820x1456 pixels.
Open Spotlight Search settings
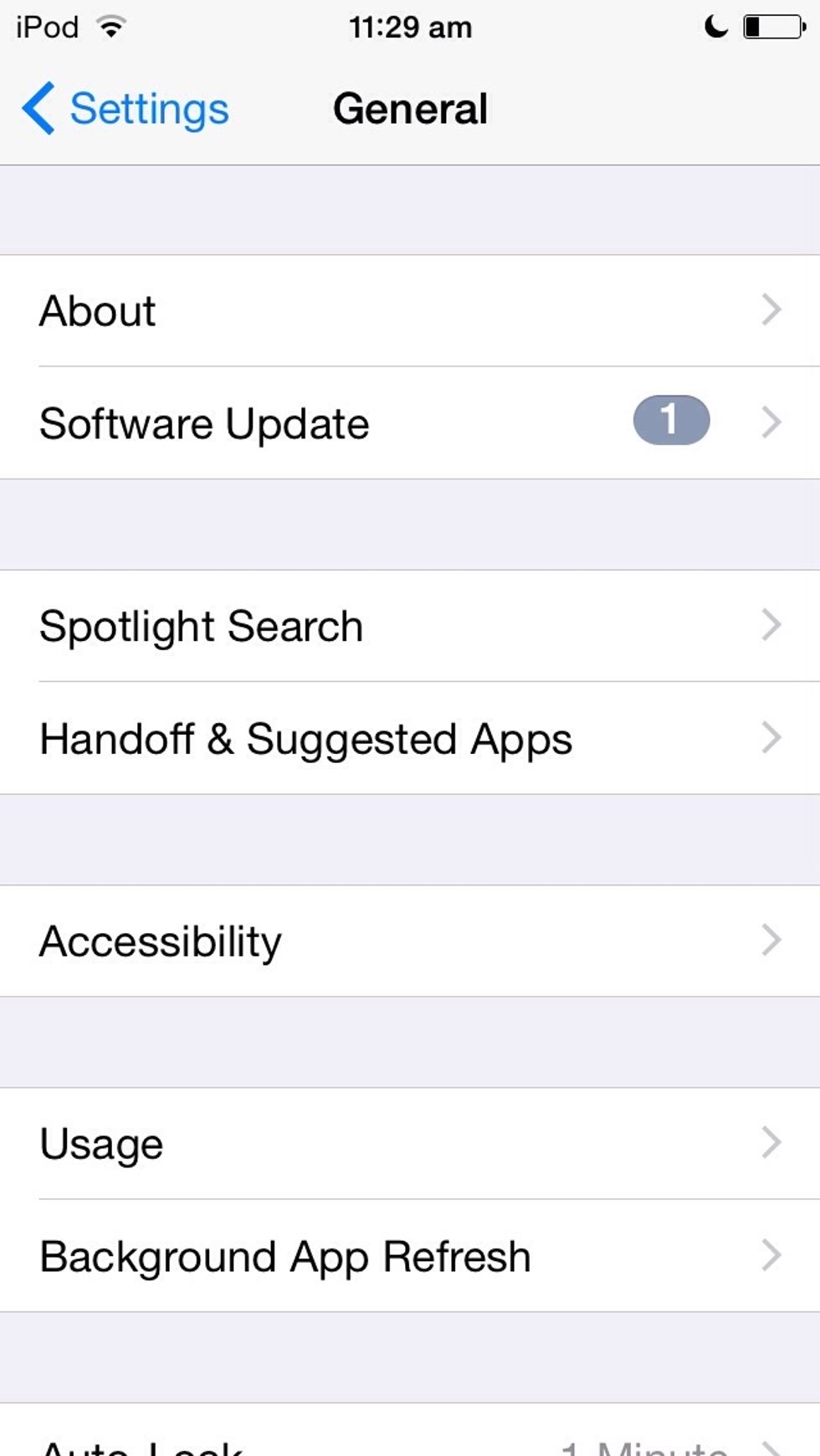(x=410, y=626)
